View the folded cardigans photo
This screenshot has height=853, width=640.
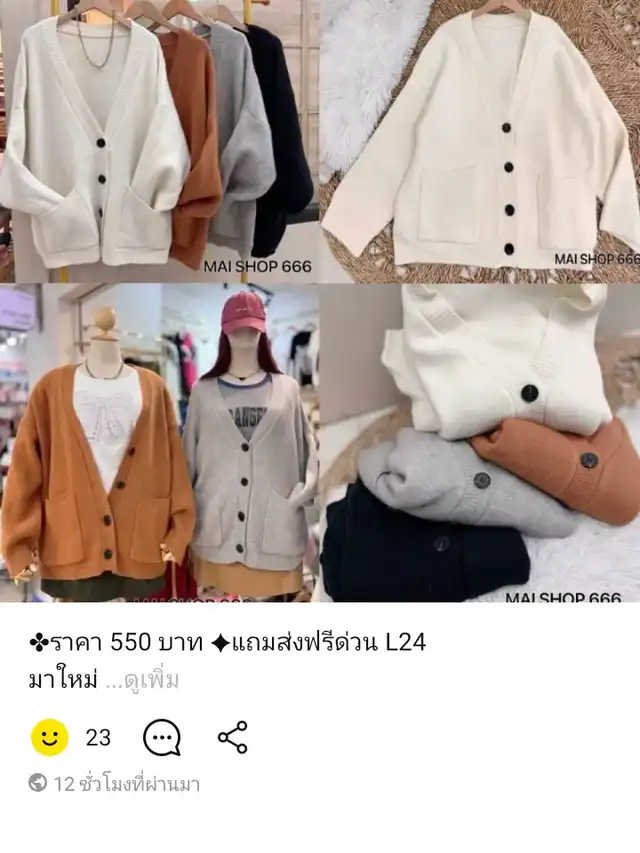click(481, 443)
